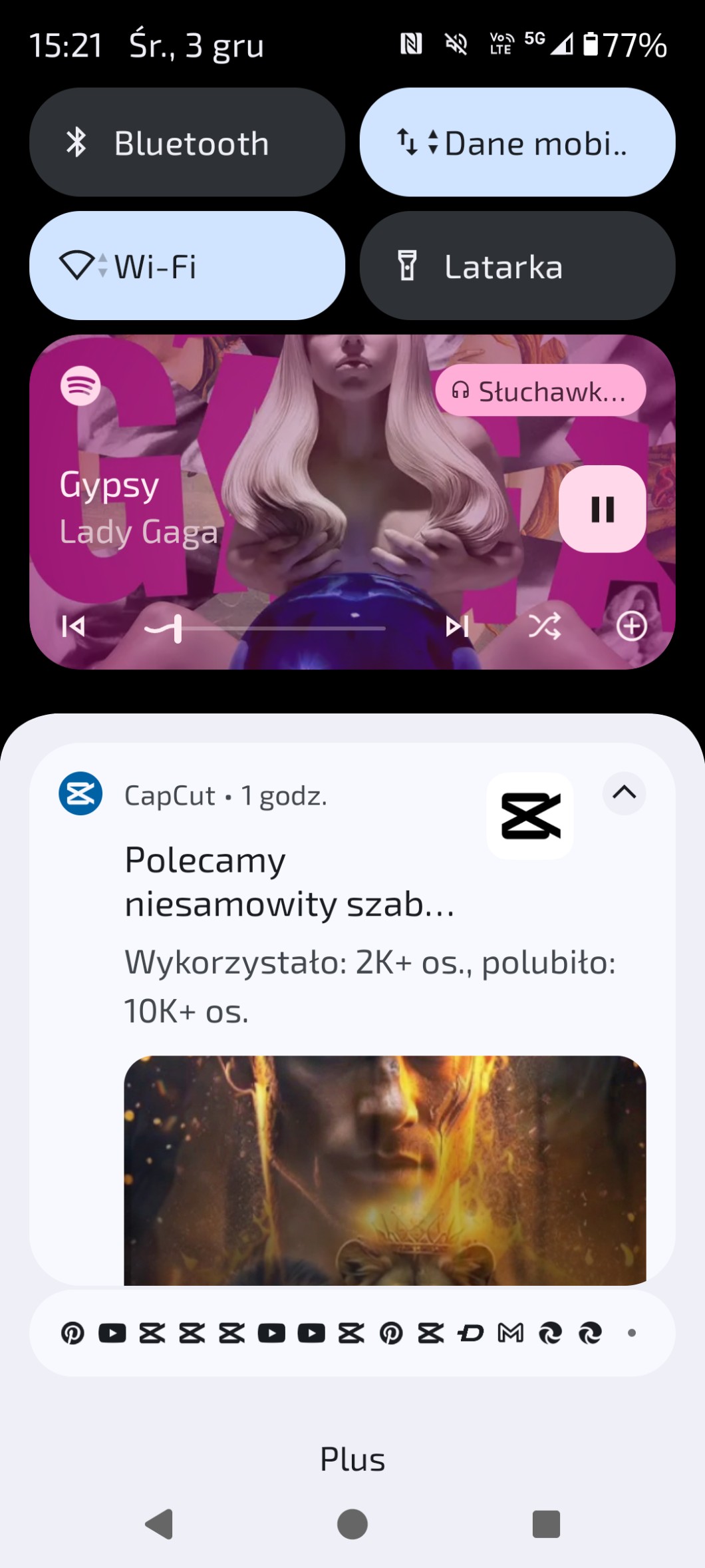Expand the collapsed notification icons row
705x1568 pixels.
pyautogui.click(x=352, y=1333)
